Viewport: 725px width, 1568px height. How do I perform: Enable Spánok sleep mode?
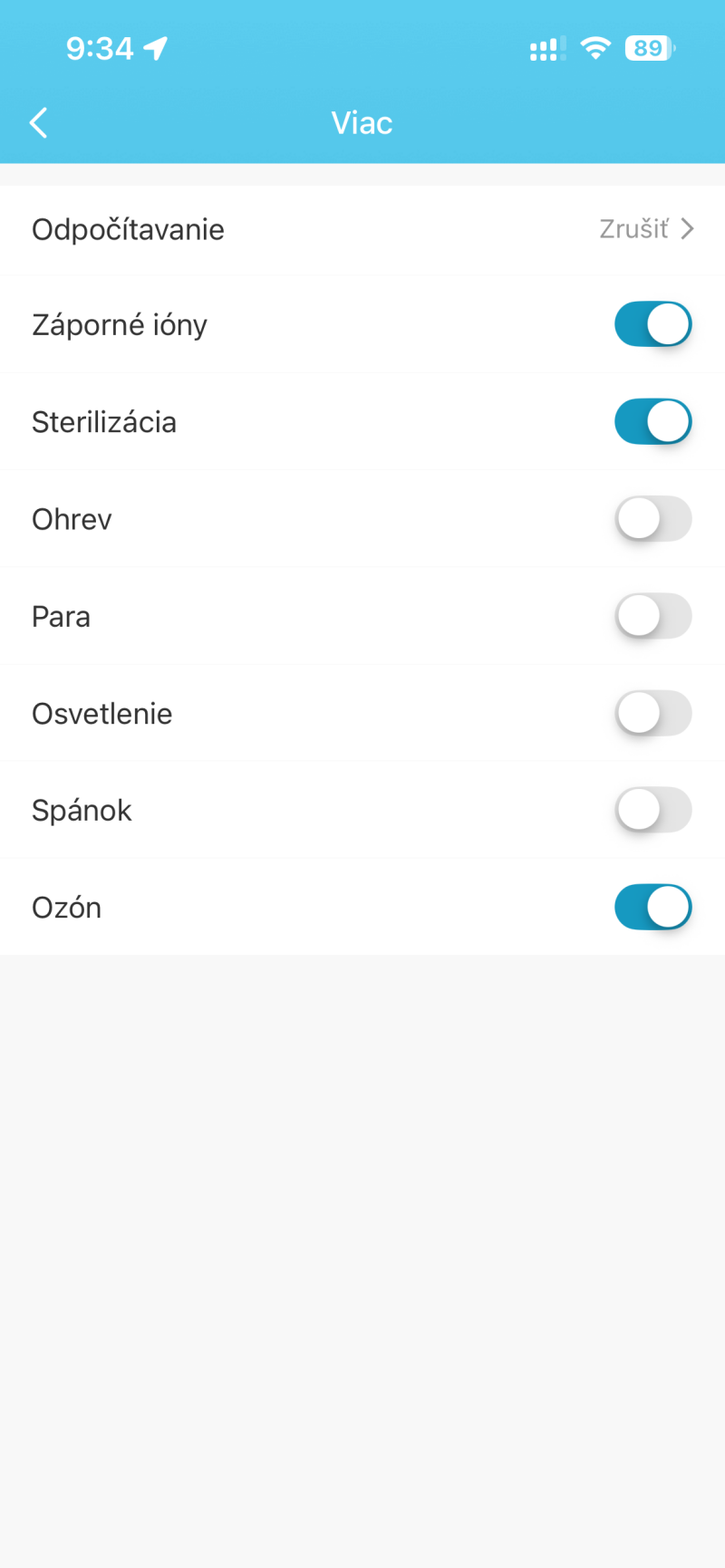pos(652,810)
